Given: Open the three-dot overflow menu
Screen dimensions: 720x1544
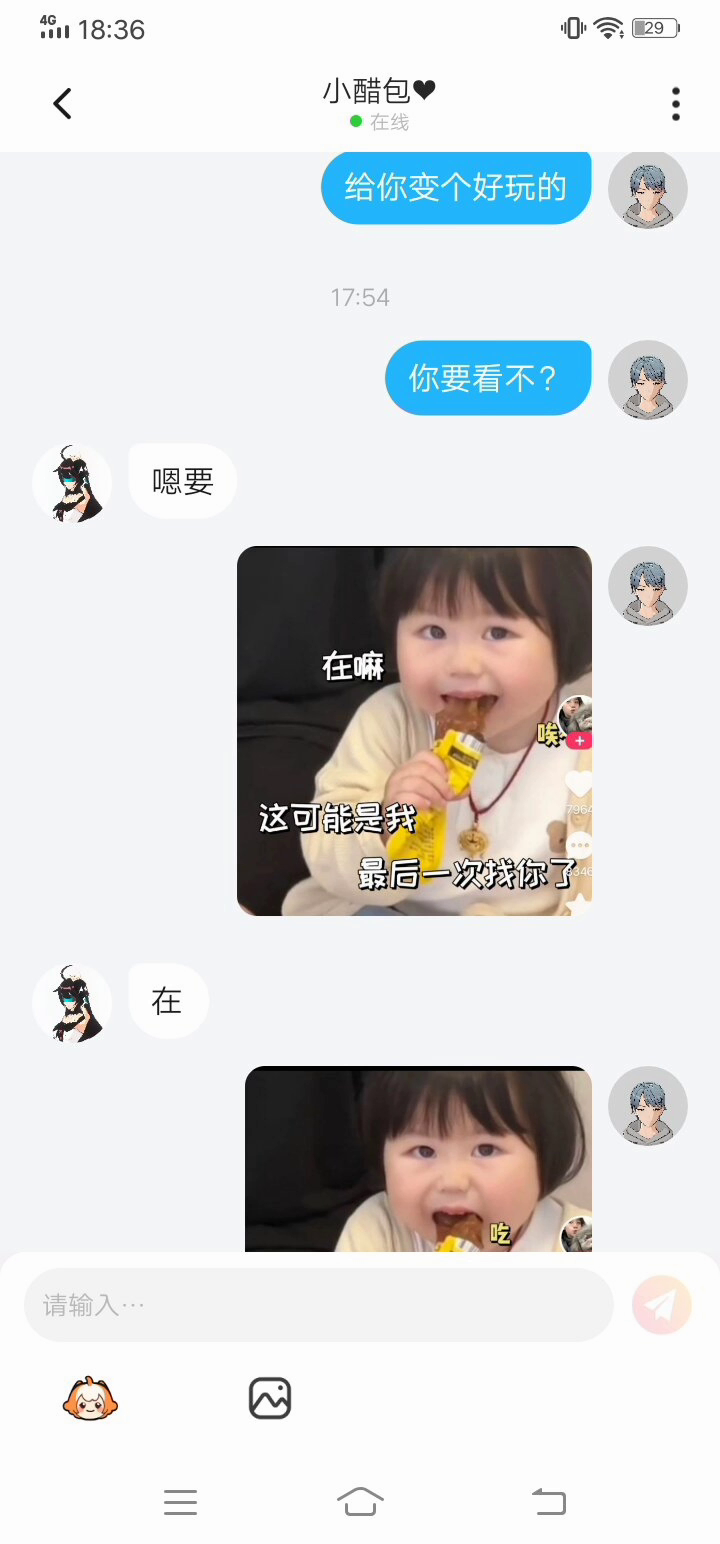Looking at the screenshot, I should (676, 104).
